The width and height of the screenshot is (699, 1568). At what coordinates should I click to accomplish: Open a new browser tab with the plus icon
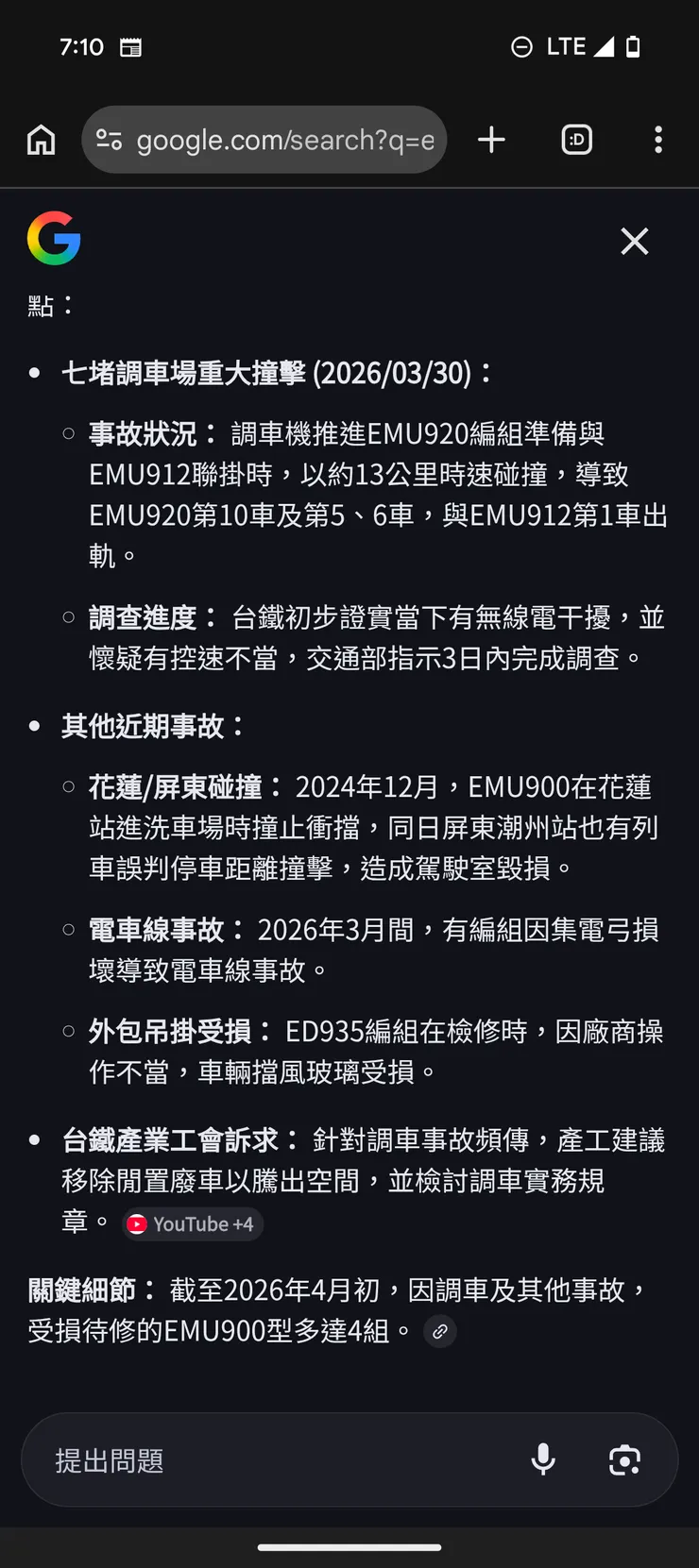tap(491, 139)
